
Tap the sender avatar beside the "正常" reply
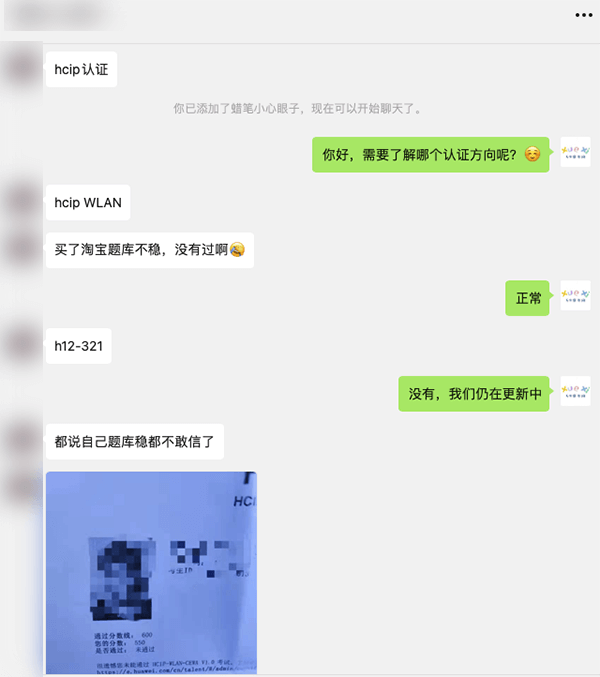[575, 295]
